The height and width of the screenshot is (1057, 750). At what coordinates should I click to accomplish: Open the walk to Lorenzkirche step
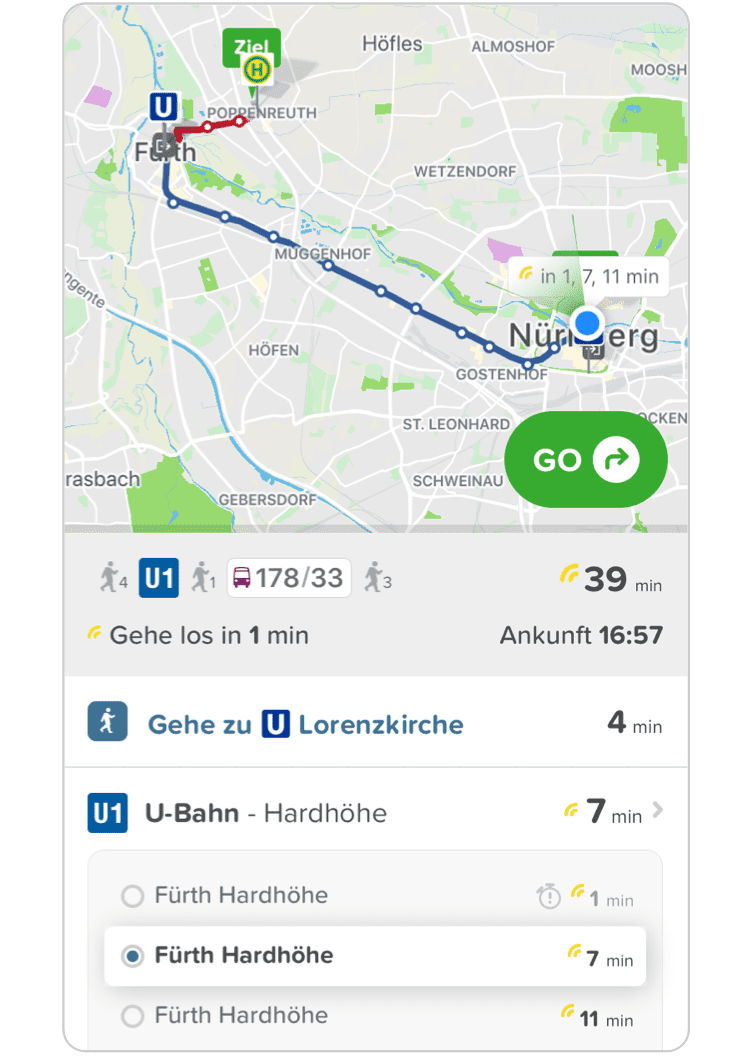375,723
